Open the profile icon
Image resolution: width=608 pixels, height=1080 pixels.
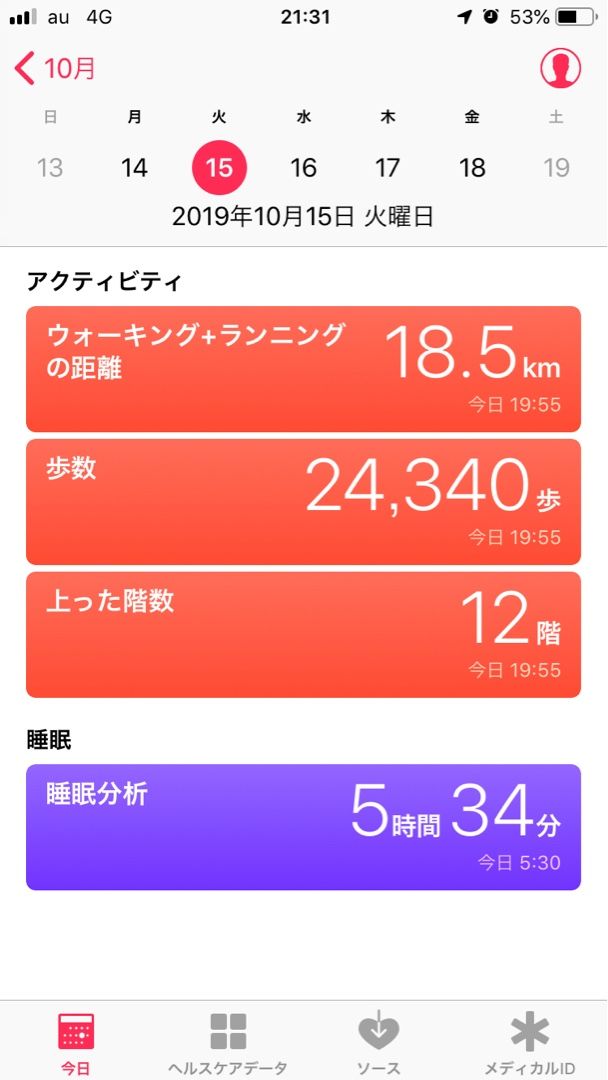(x=561, y=68)
